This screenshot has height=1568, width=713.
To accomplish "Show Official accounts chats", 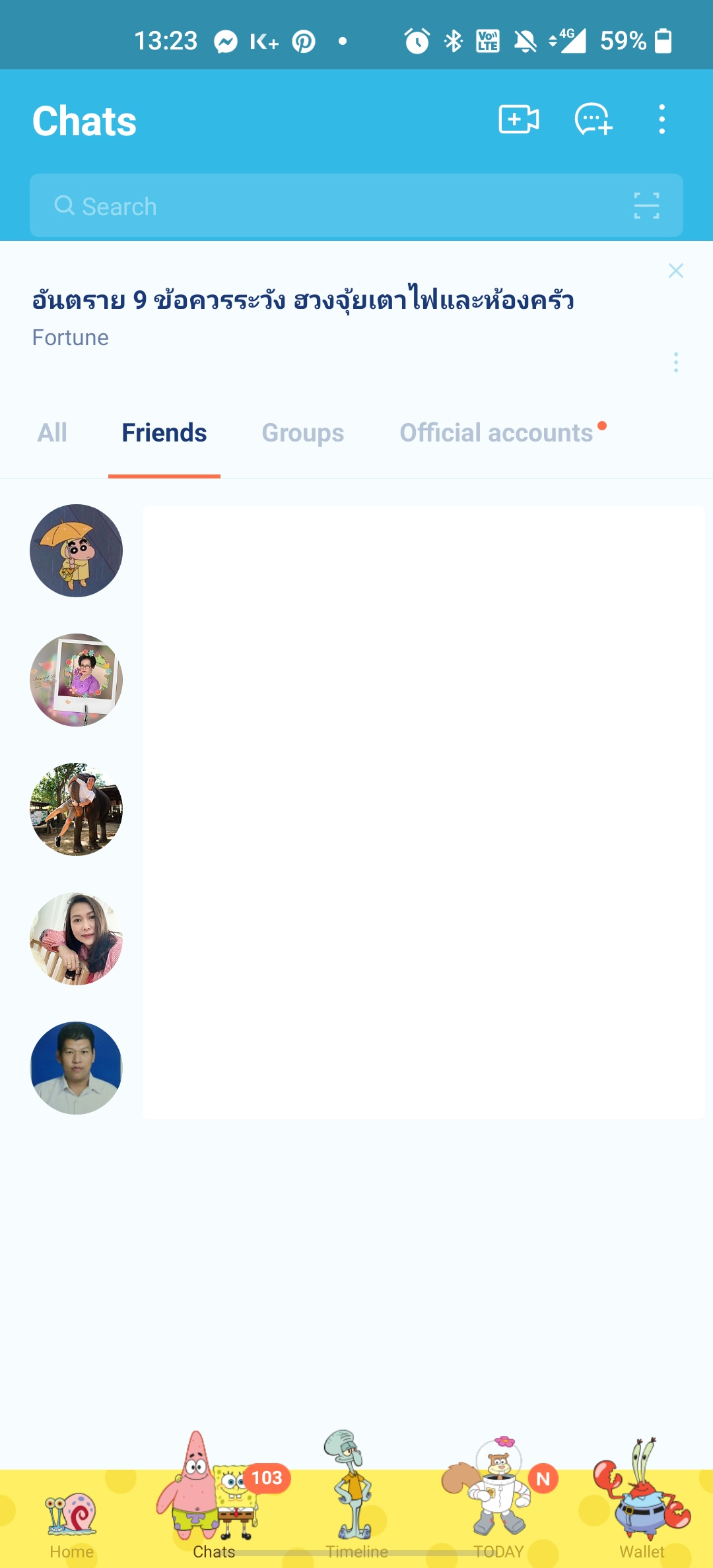I will click(x=496, y=433).
